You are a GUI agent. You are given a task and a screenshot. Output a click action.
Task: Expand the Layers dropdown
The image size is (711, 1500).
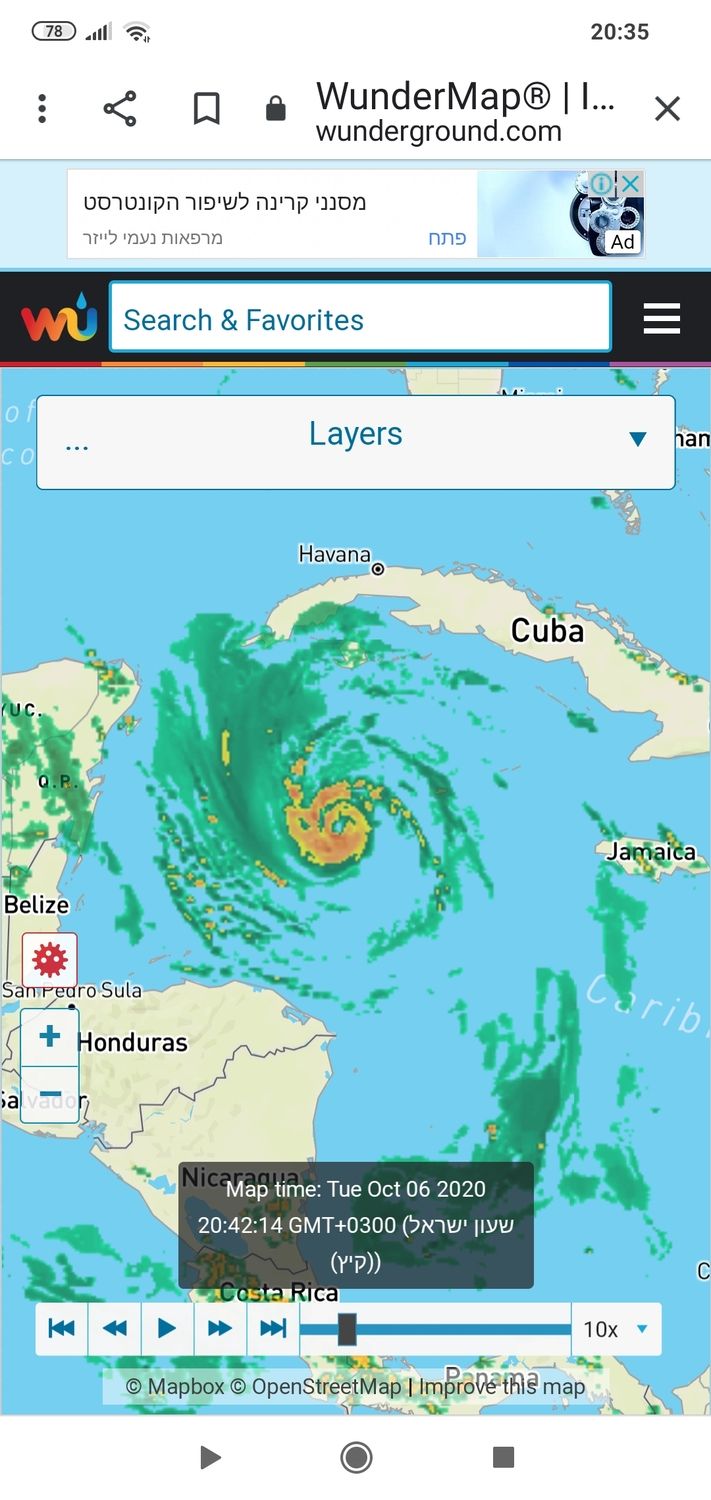355,441
